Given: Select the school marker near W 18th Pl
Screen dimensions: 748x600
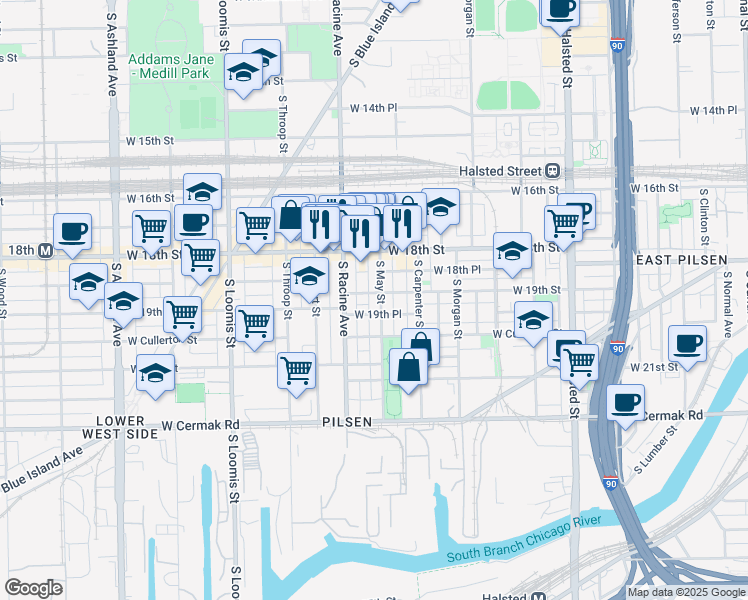Looking at the screenshot, I should (x=512, y=251).
